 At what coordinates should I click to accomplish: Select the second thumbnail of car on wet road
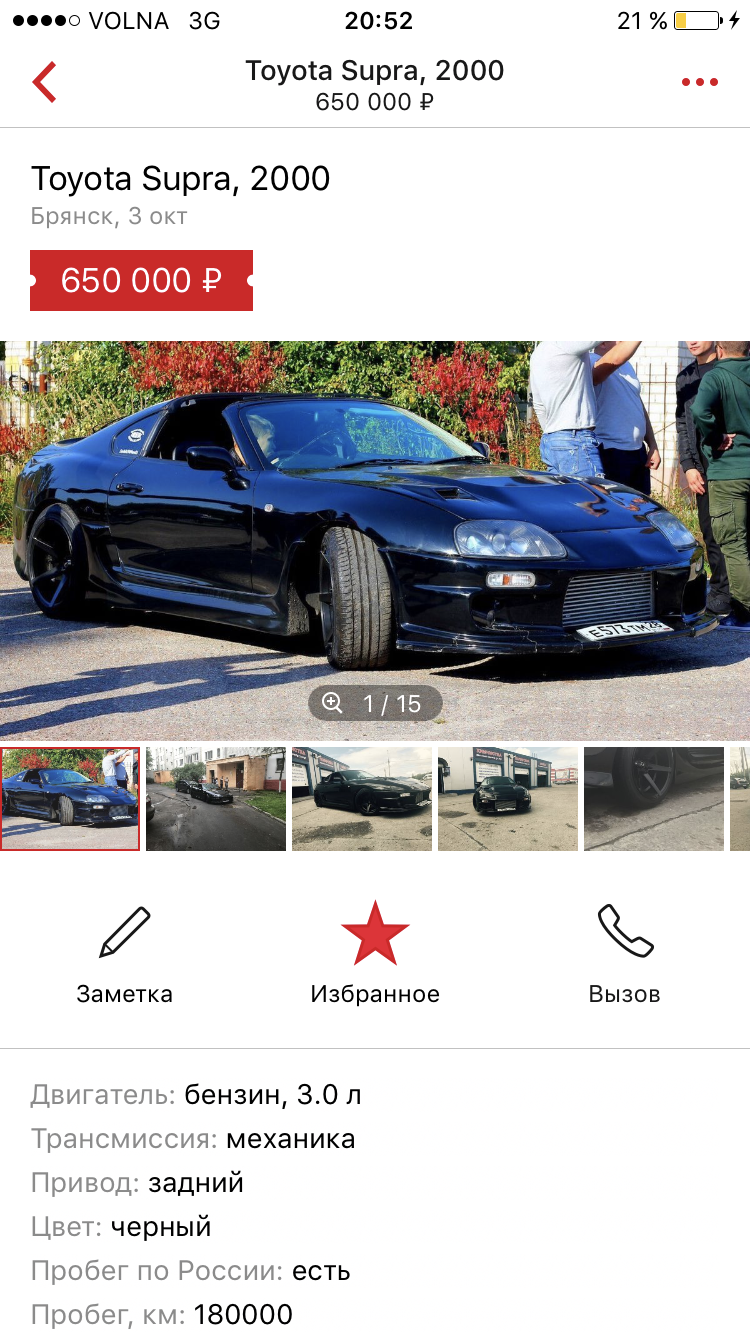click(x=216, y=799)
